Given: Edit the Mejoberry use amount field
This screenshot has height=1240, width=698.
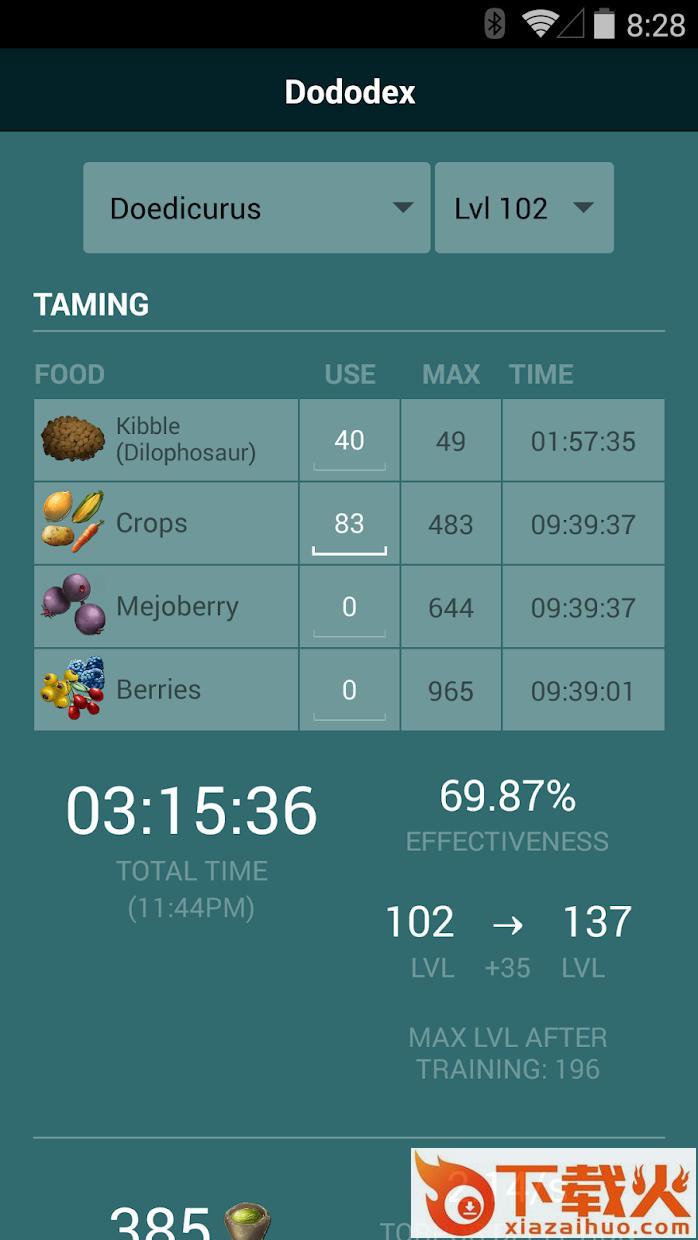Looking at the screenshot, I should 349,607.
